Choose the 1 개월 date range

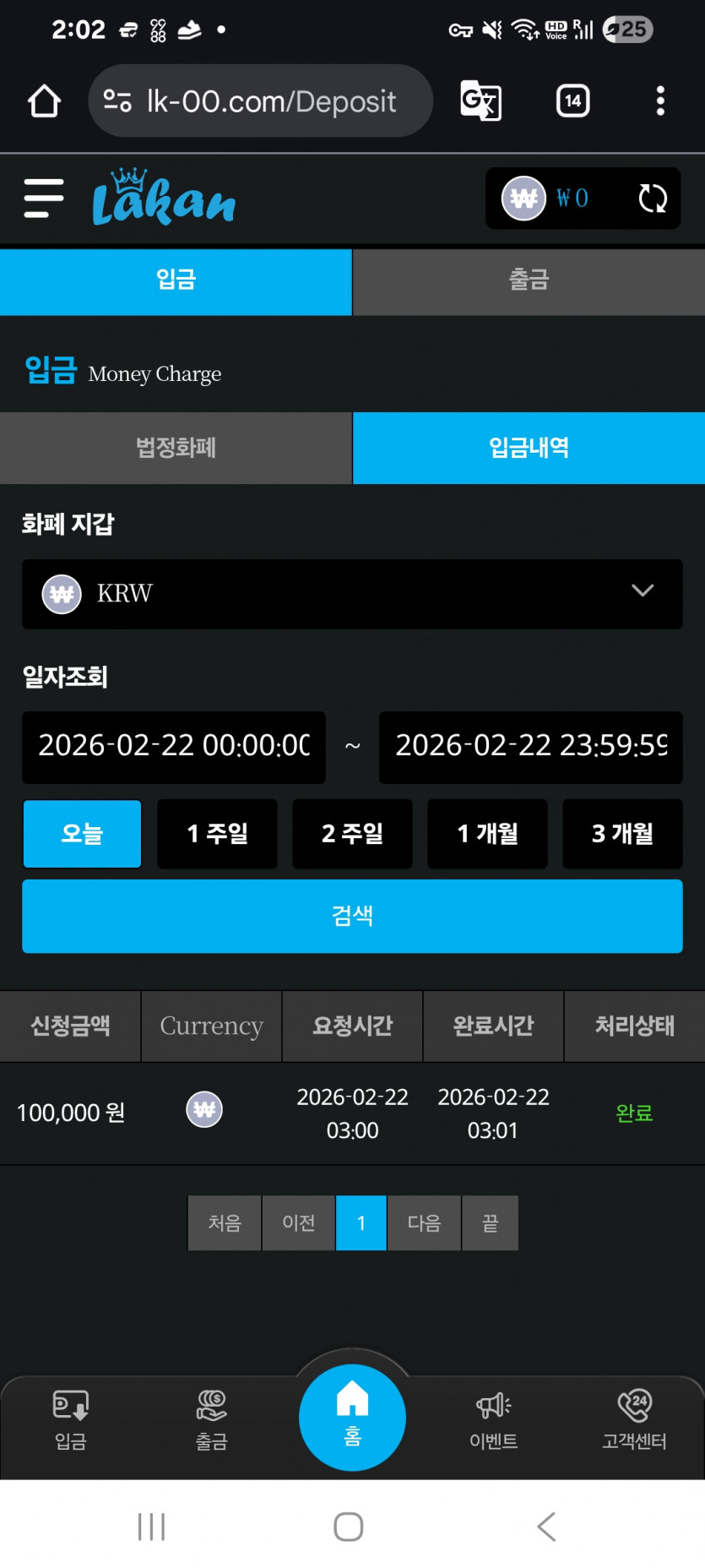click(x=487, y=834)
